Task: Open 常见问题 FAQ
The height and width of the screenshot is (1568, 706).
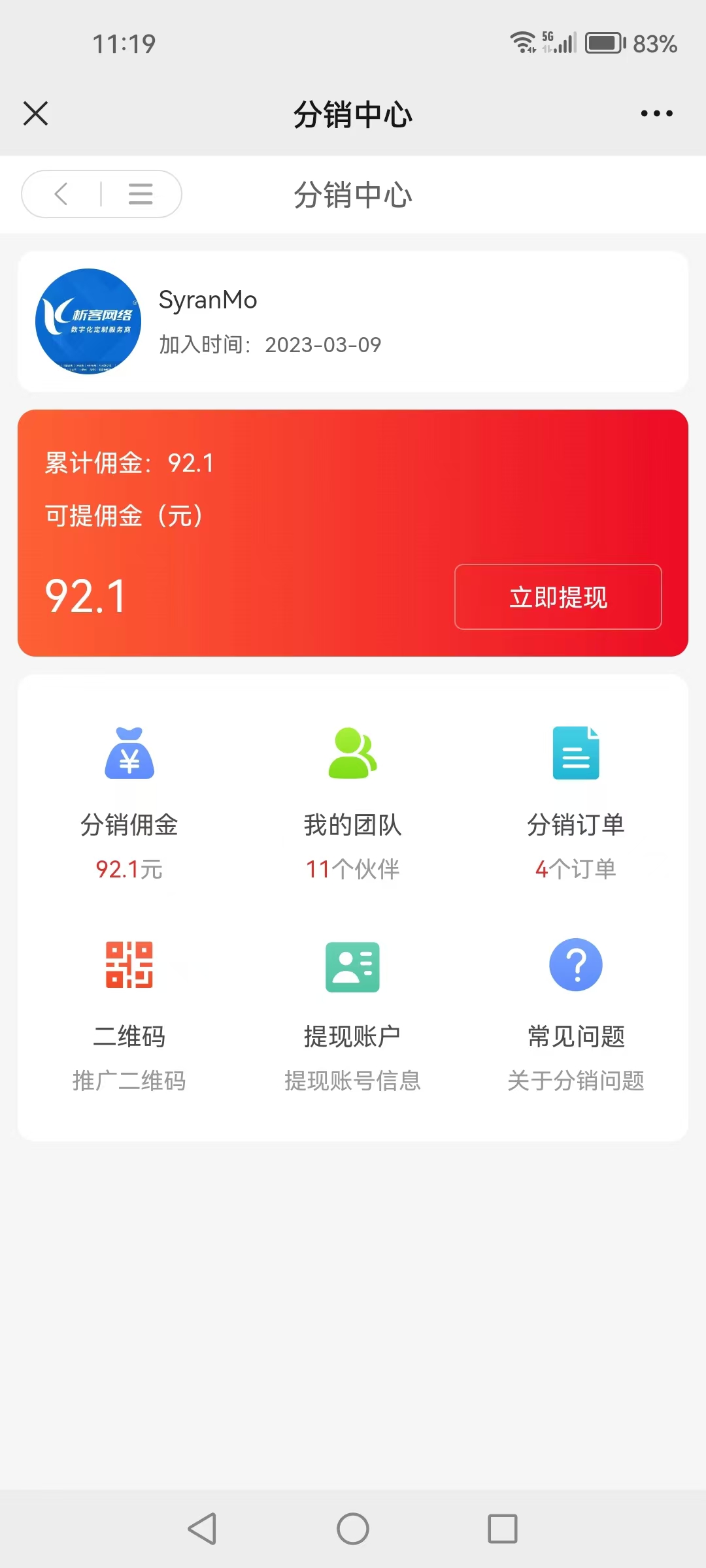Action: [x=575, y=1016]
